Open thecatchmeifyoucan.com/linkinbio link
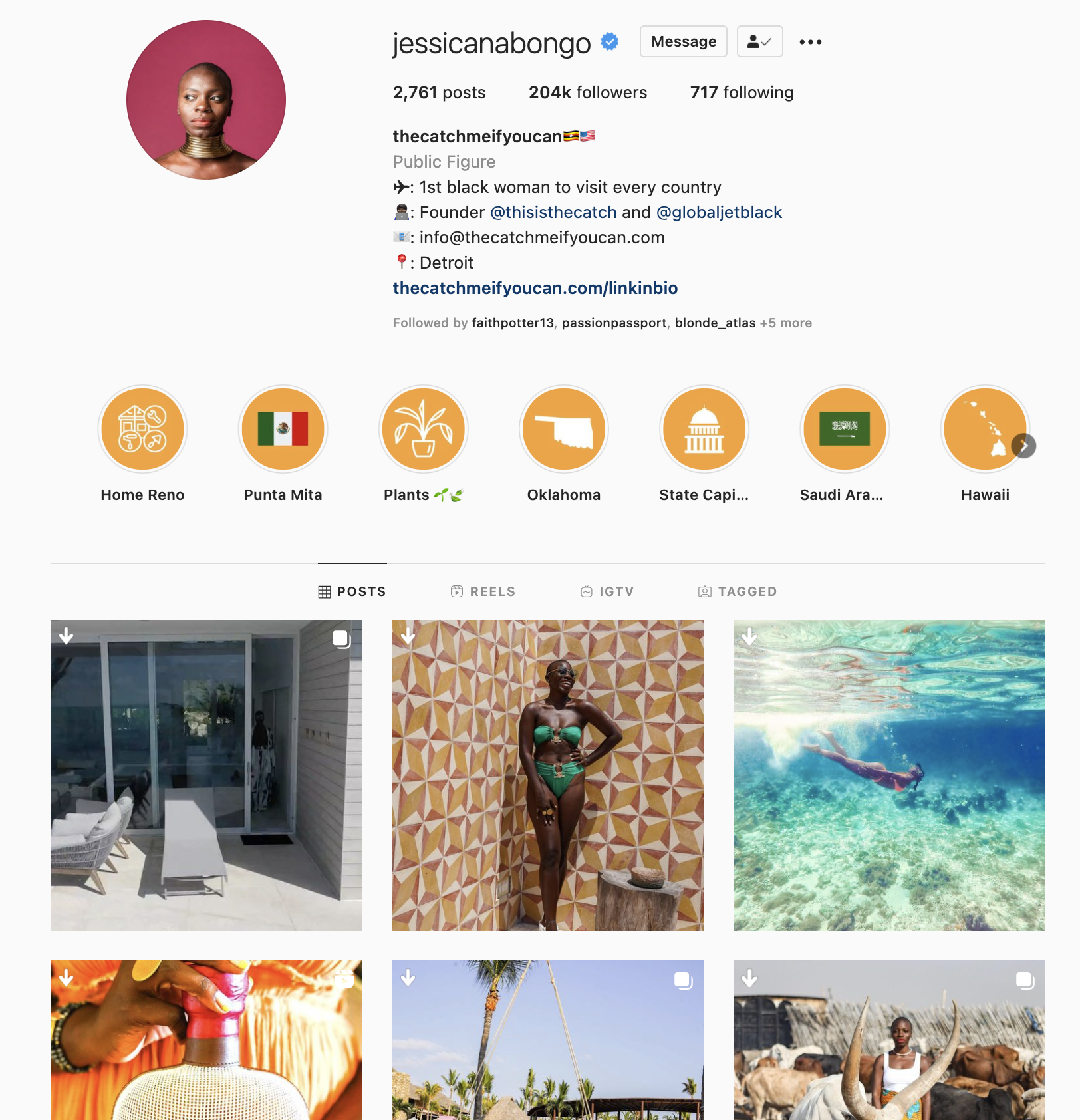1080x1120 pixels. pyautogui.click(x=535, y=288)
